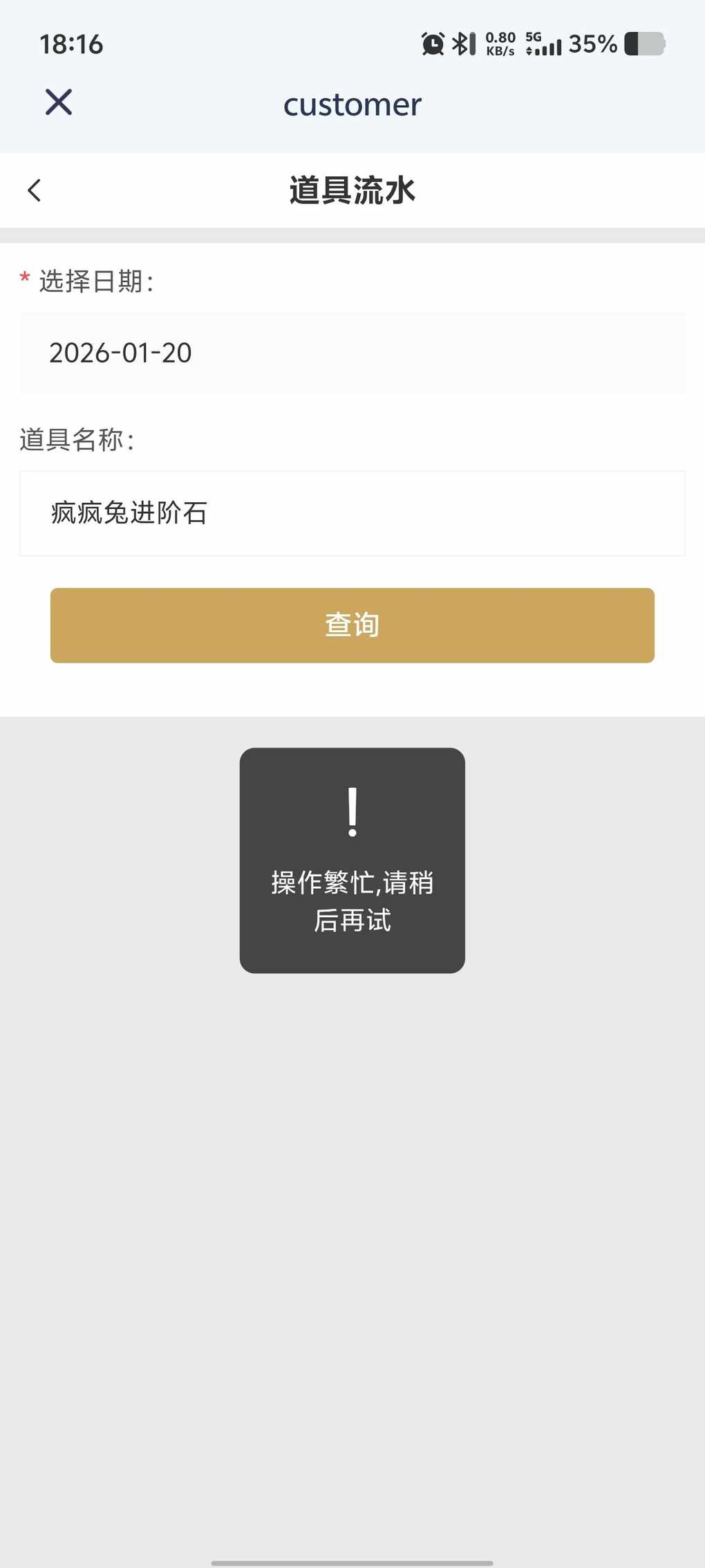Go back from 道具流水 page

[35, 190]
